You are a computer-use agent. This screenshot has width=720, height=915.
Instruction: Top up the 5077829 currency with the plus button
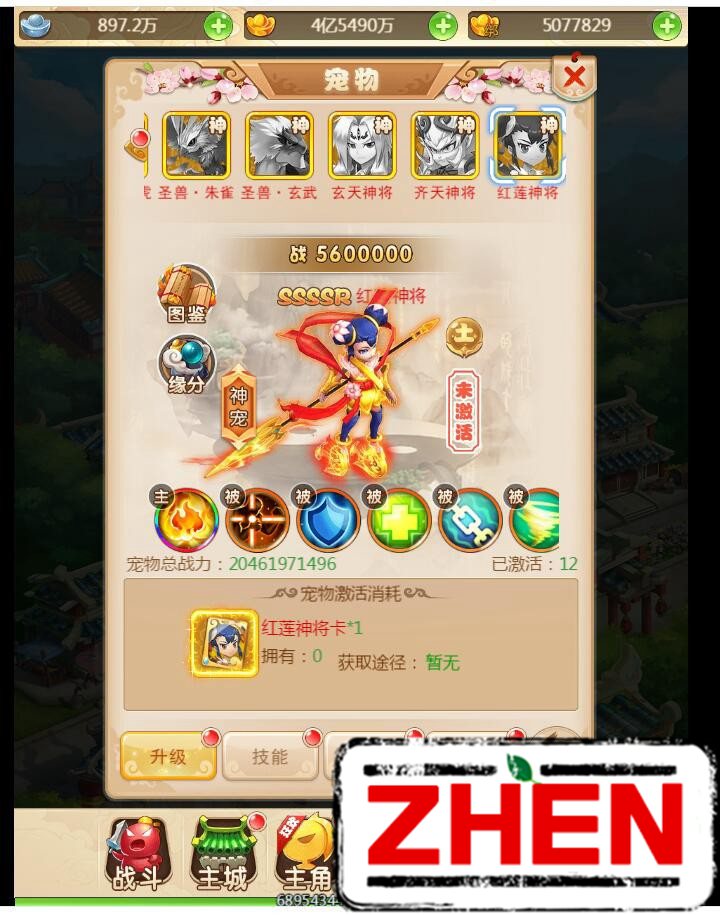tap(667, 26)
